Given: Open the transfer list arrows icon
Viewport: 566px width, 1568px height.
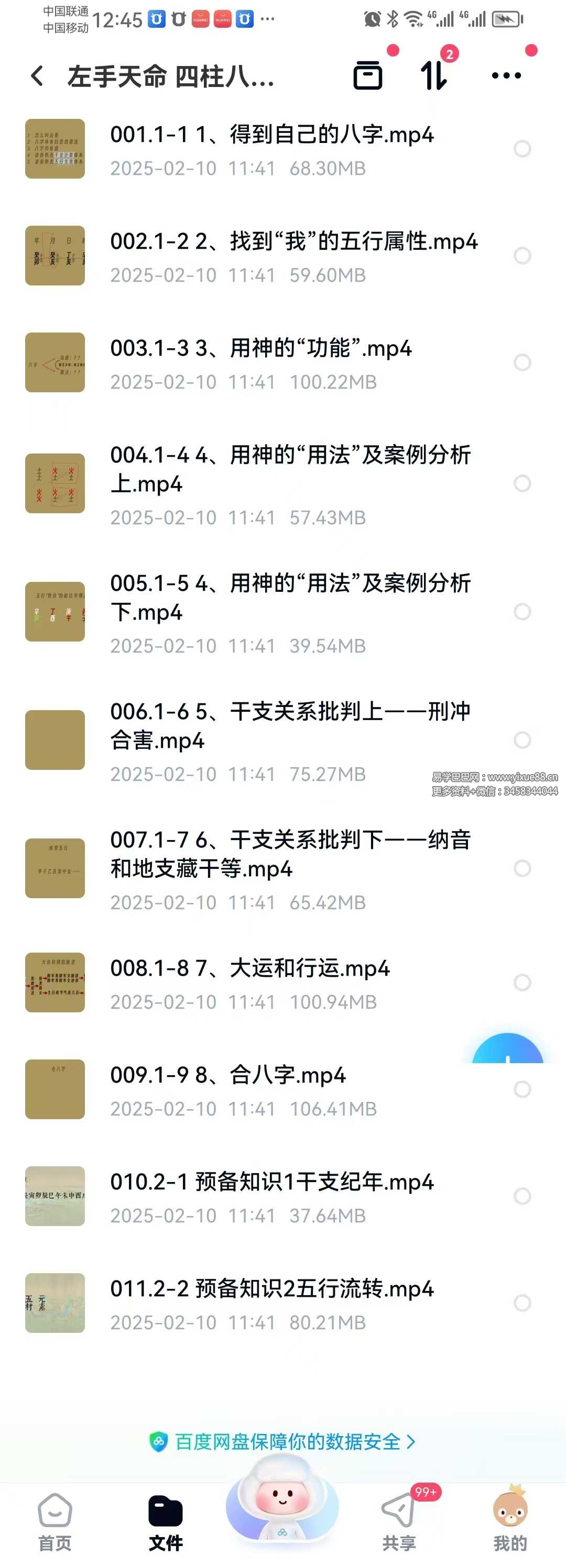Looking at the screenshot, I should 433,75.
